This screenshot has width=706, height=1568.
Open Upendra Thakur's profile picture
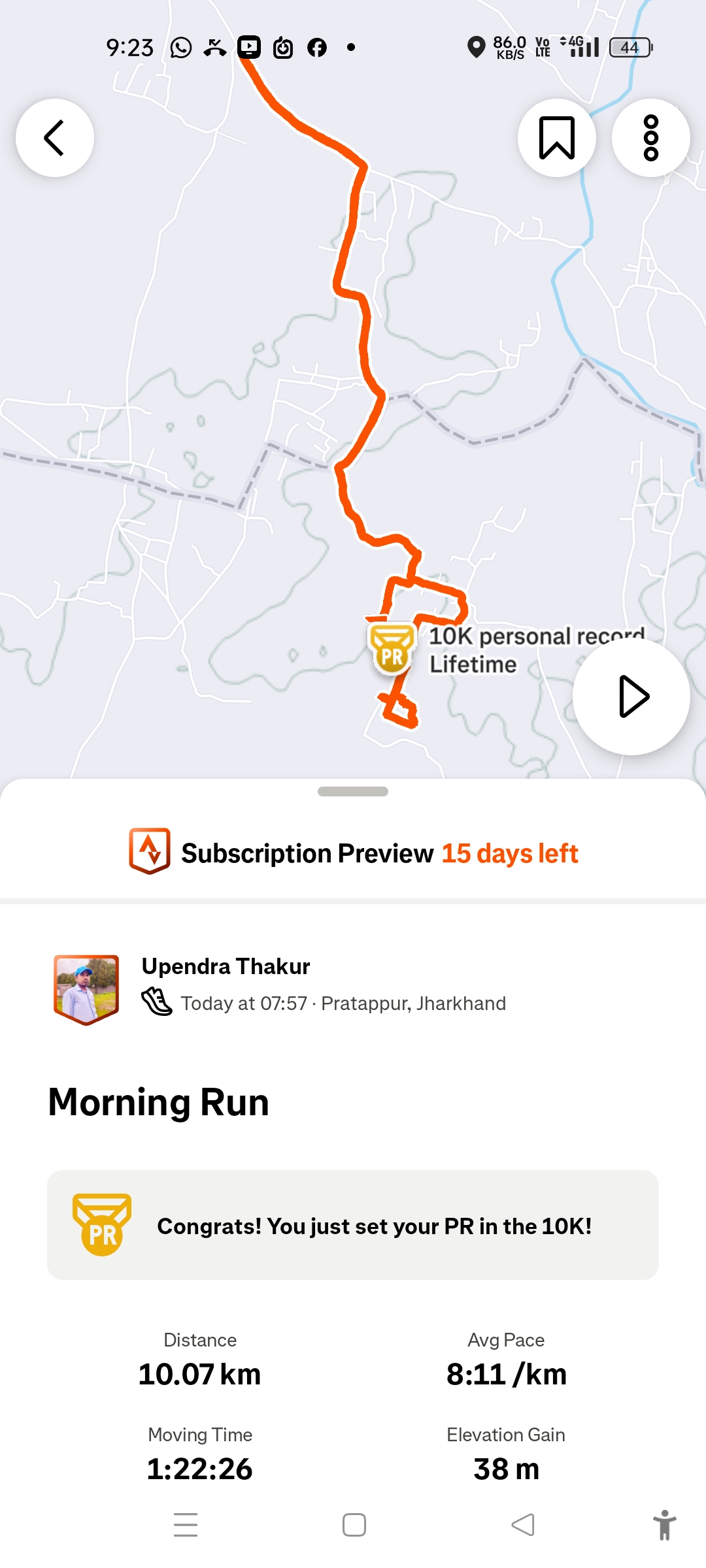coord(86,988)
